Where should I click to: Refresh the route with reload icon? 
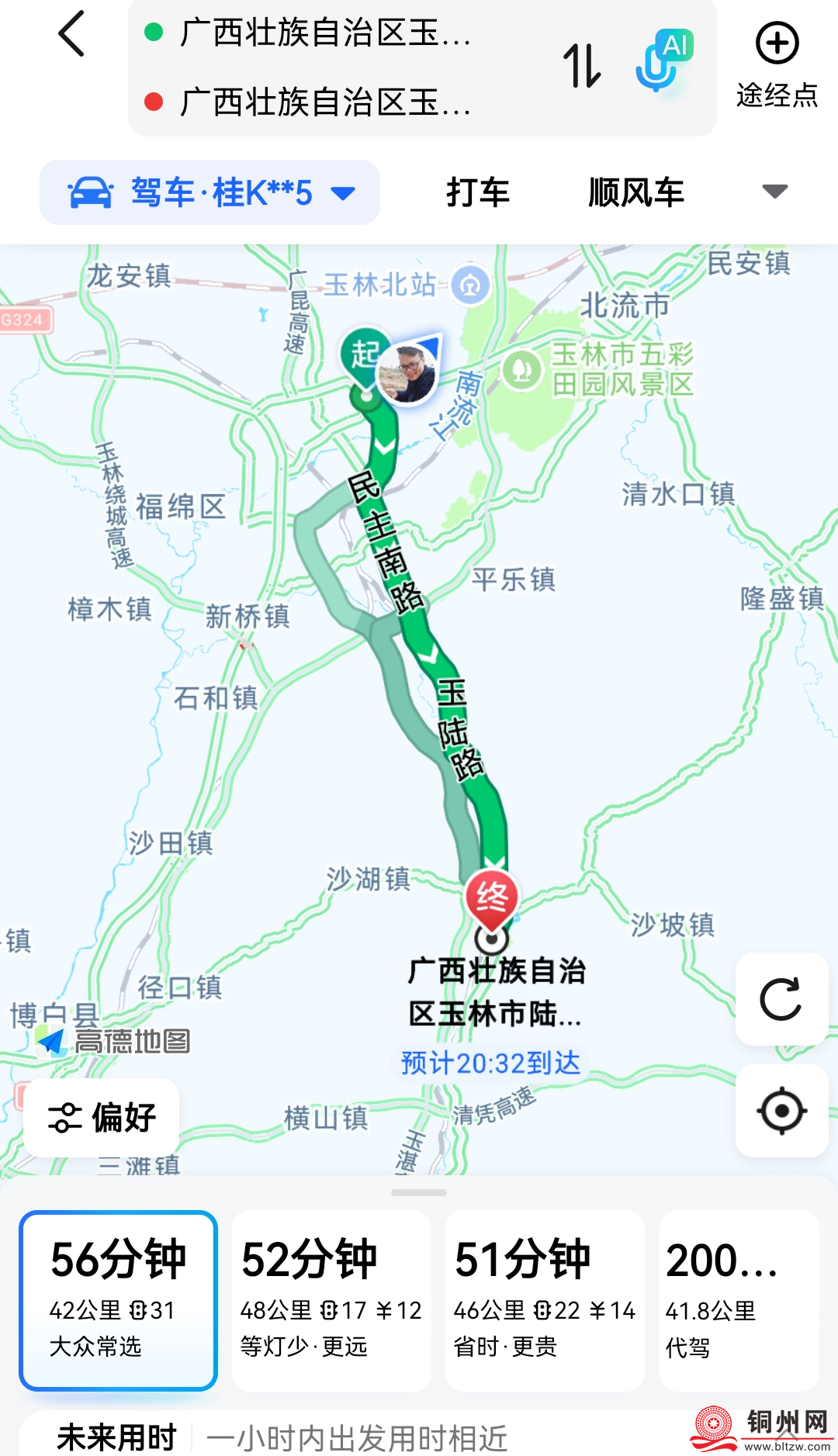pos(781,999)
